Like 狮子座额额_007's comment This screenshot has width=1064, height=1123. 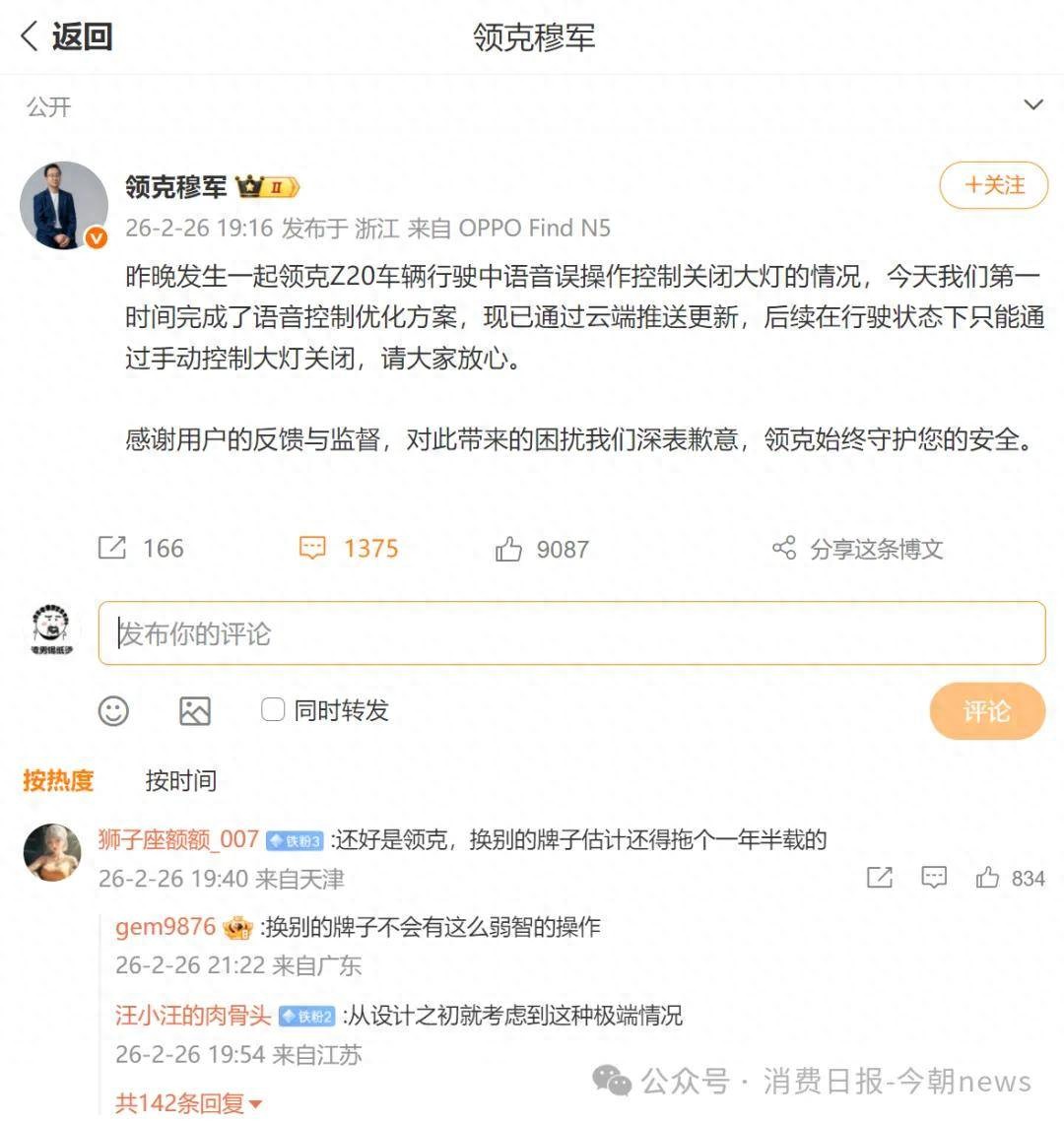pyautogui.click(x=988, y=877)
